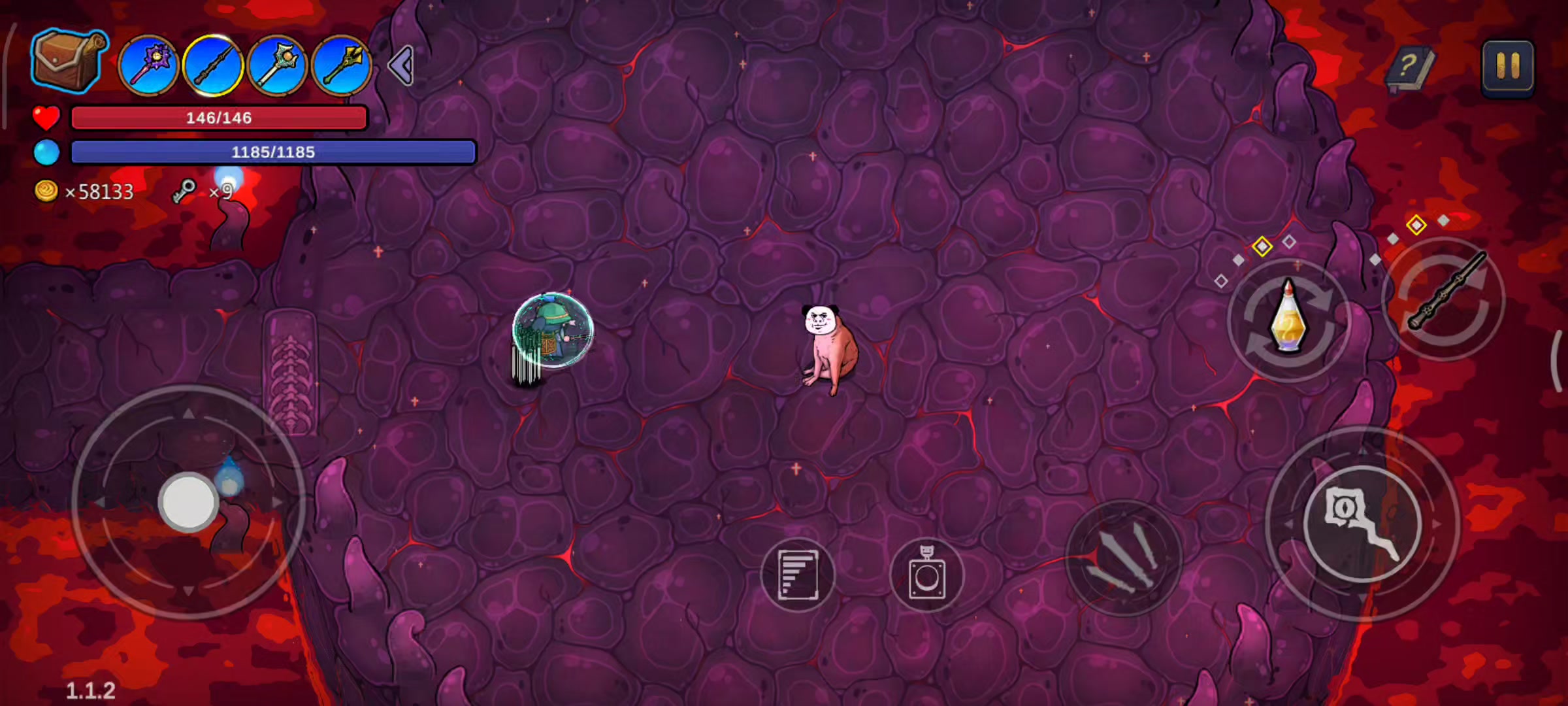Select the golden axe staff slot
Image resolution: width=1568 pixels, height=706 pixels.
click(x=342, y=65)
